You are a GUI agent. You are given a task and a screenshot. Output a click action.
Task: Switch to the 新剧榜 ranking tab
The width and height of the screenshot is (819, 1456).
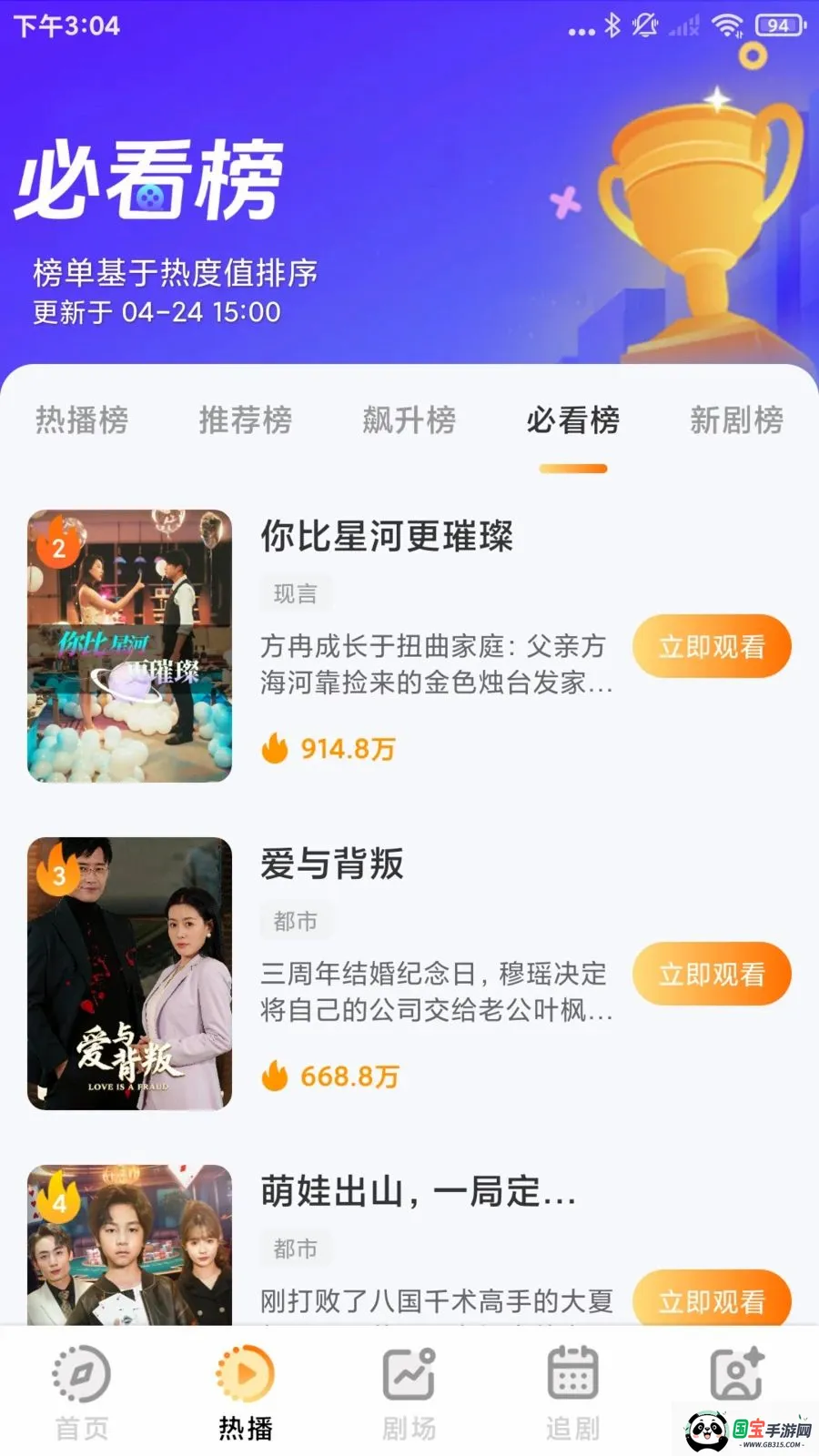[737, 420]
